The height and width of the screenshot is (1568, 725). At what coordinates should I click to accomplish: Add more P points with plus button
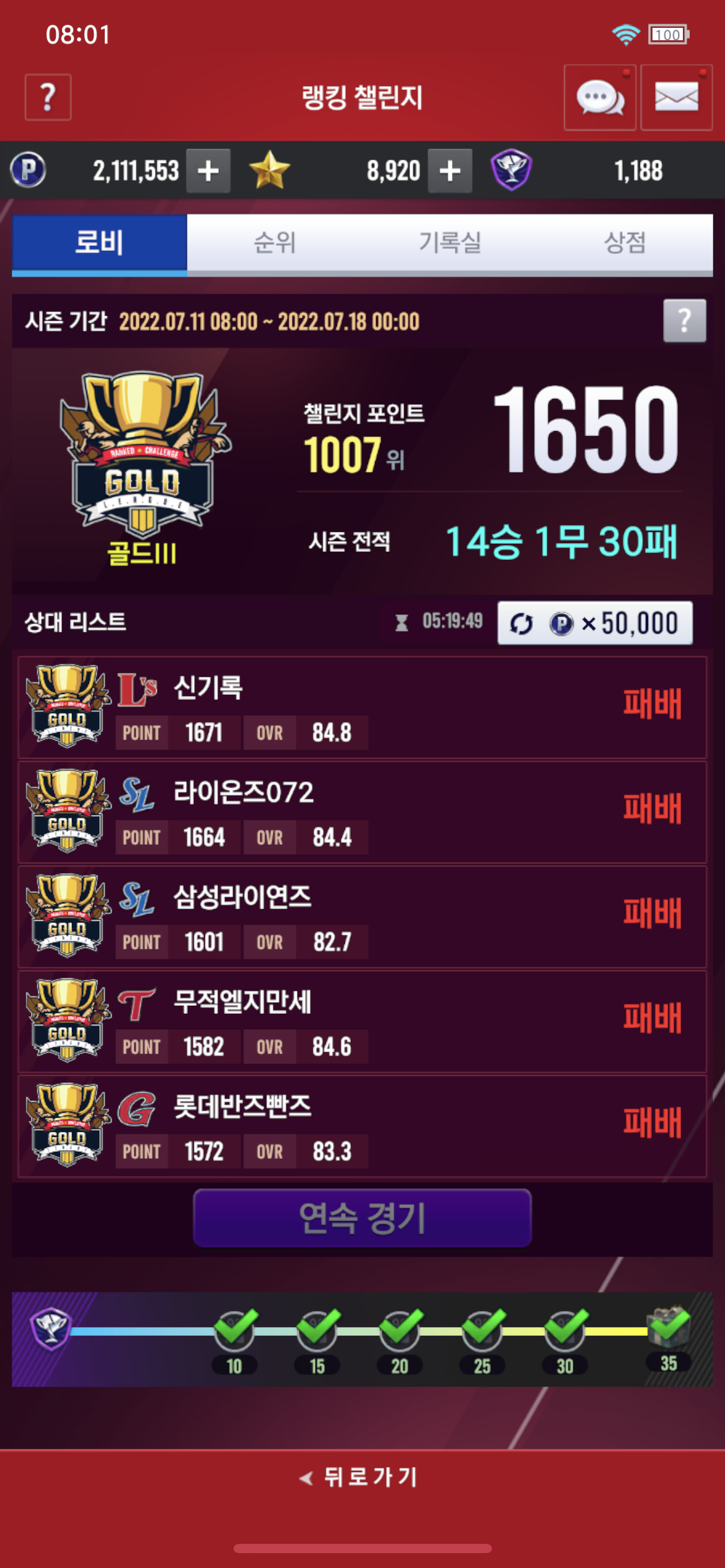point(208,170)
